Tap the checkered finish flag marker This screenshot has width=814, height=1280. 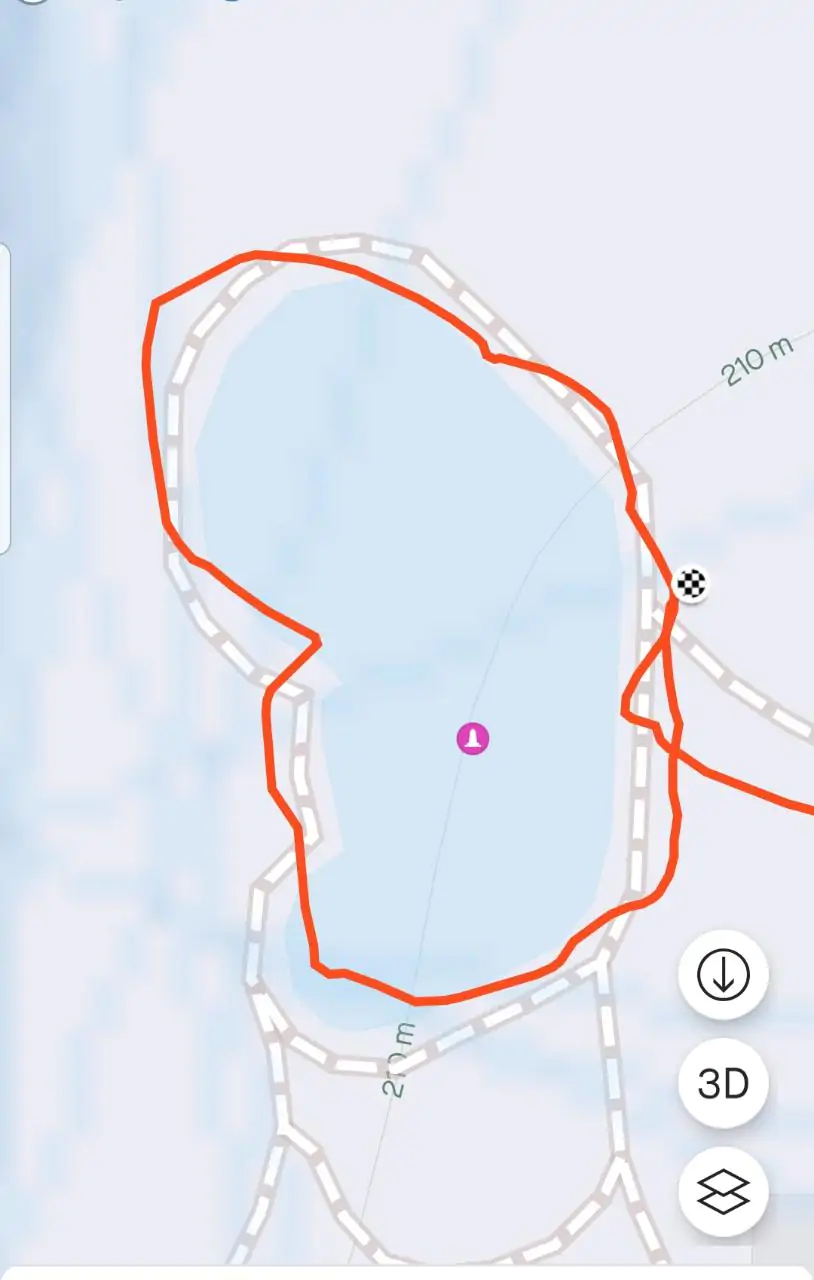tap(691, 584)
